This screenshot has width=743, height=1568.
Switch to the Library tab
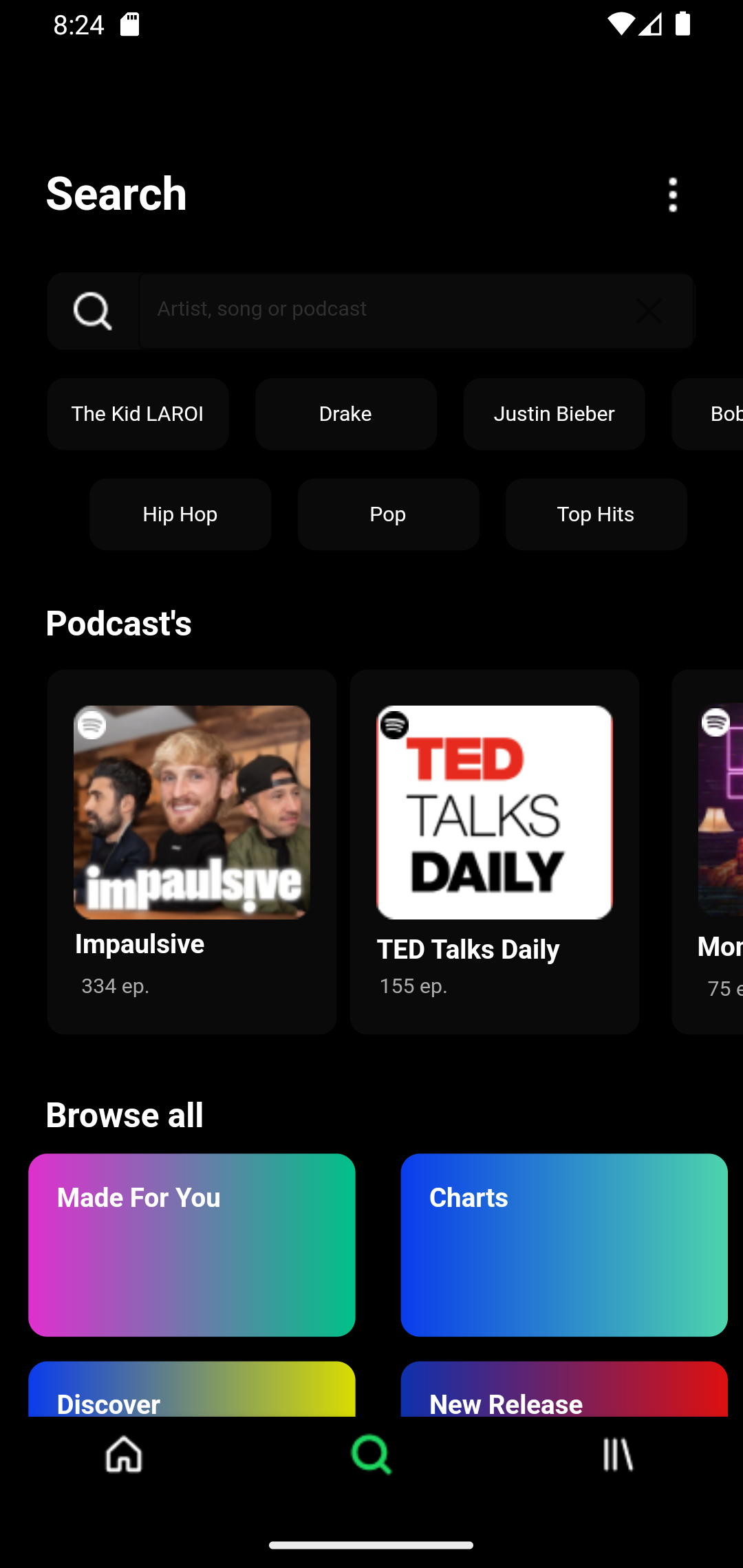(x=618, y=1455)
